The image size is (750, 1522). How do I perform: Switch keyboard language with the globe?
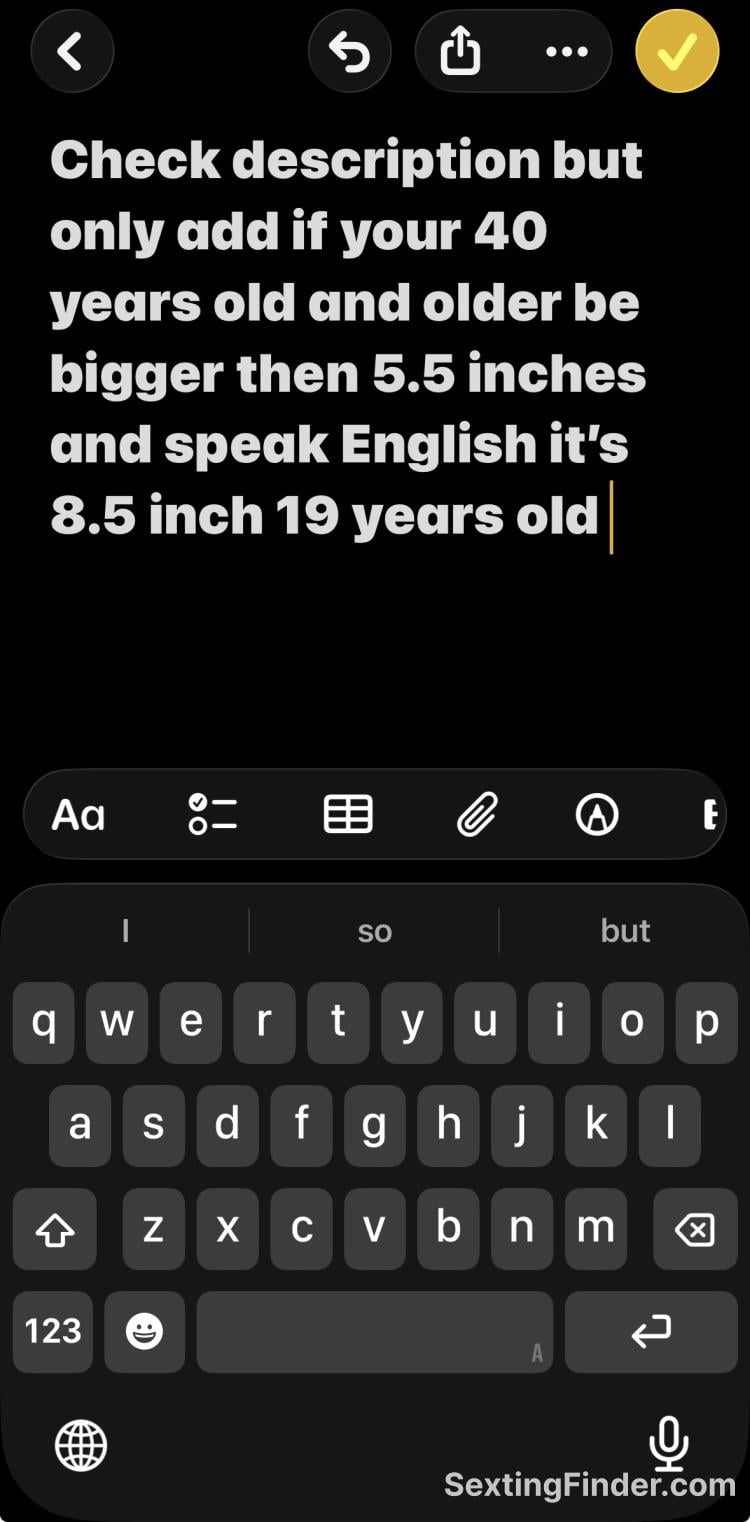click(81, 1446)
